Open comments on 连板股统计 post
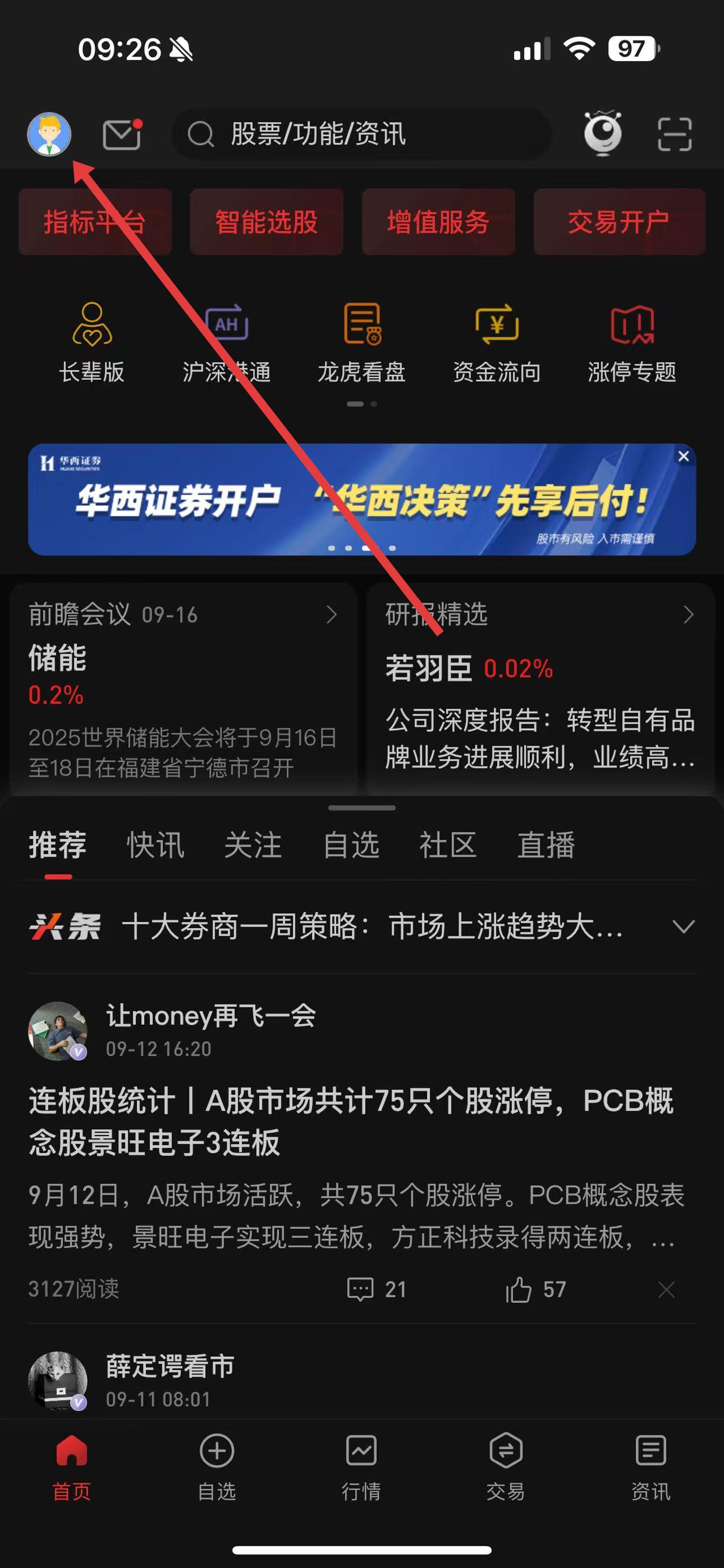Image resolution: width=724 pixels, height=1568 pixels. [360, 1289]
